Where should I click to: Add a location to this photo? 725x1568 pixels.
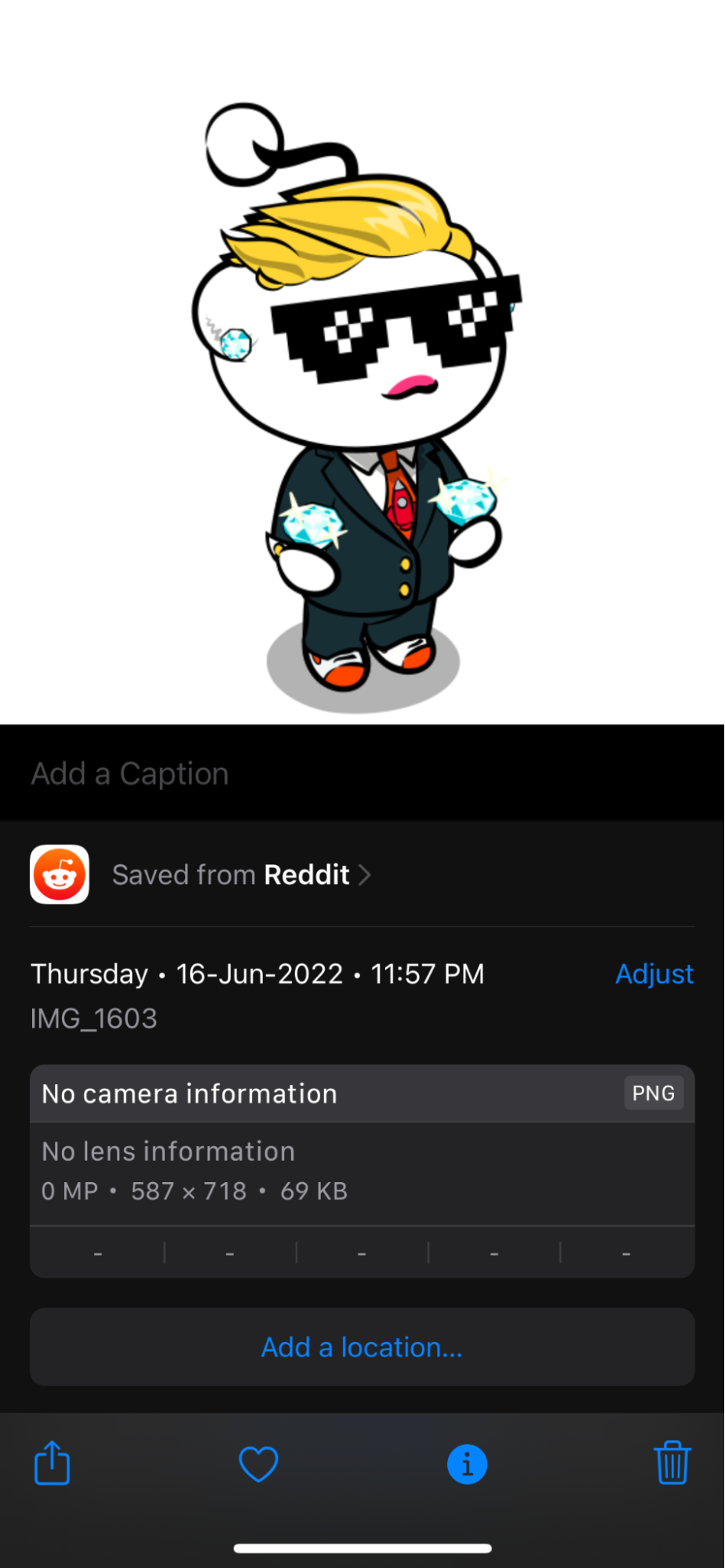click(x=362, y=1347)
